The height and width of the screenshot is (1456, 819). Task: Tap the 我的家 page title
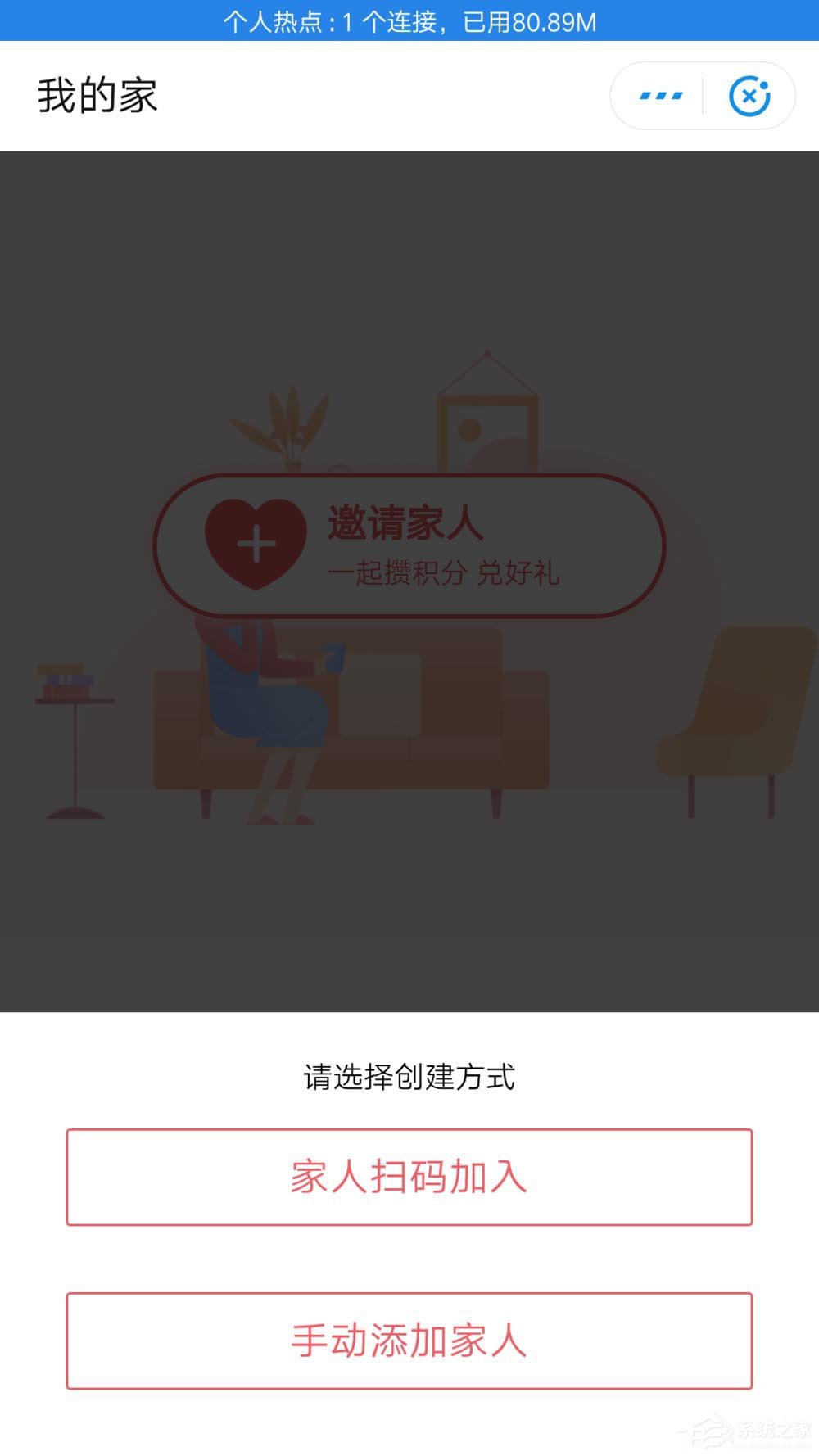coord(97,94)
